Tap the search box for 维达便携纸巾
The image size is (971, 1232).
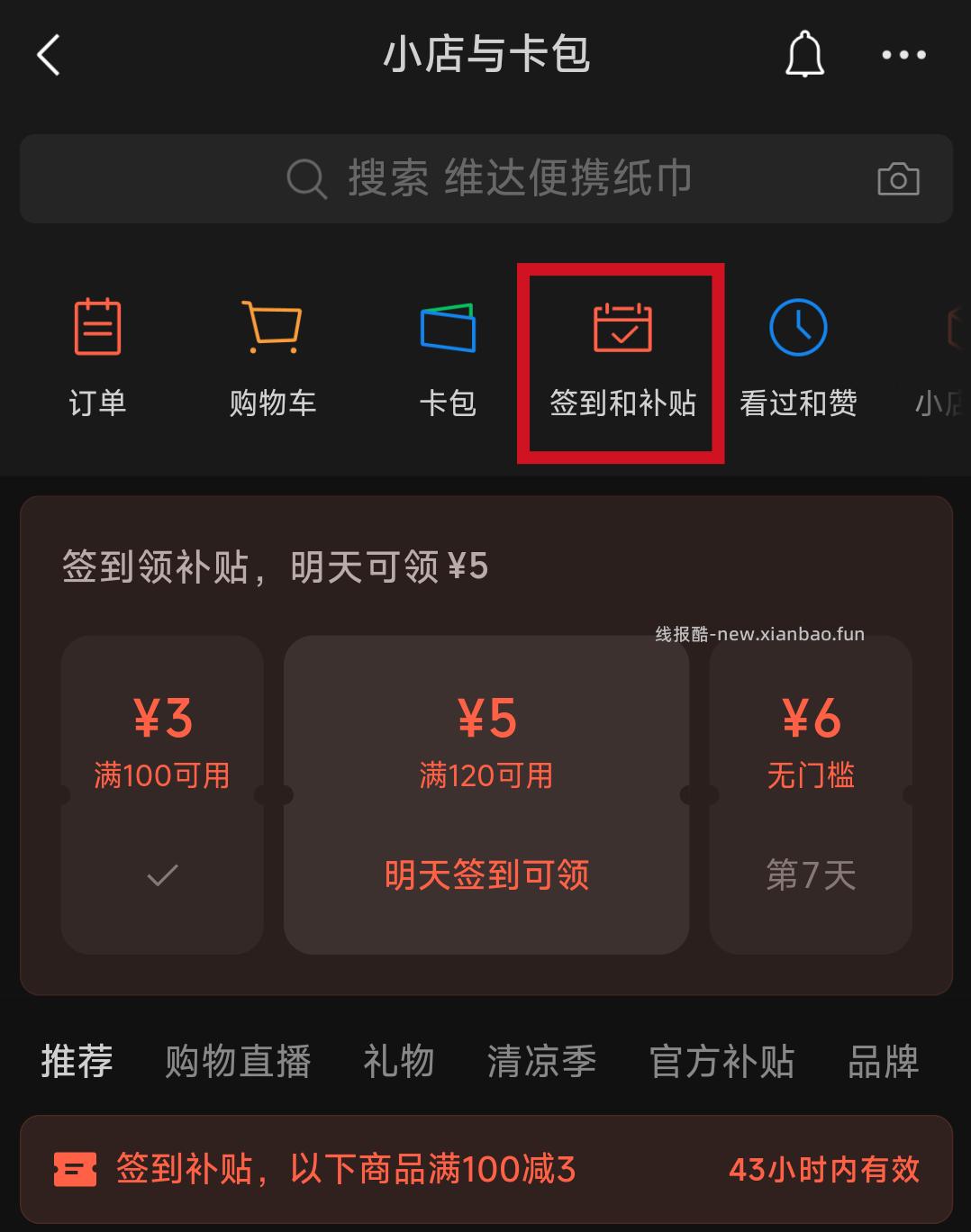click(x=486, y=178)
